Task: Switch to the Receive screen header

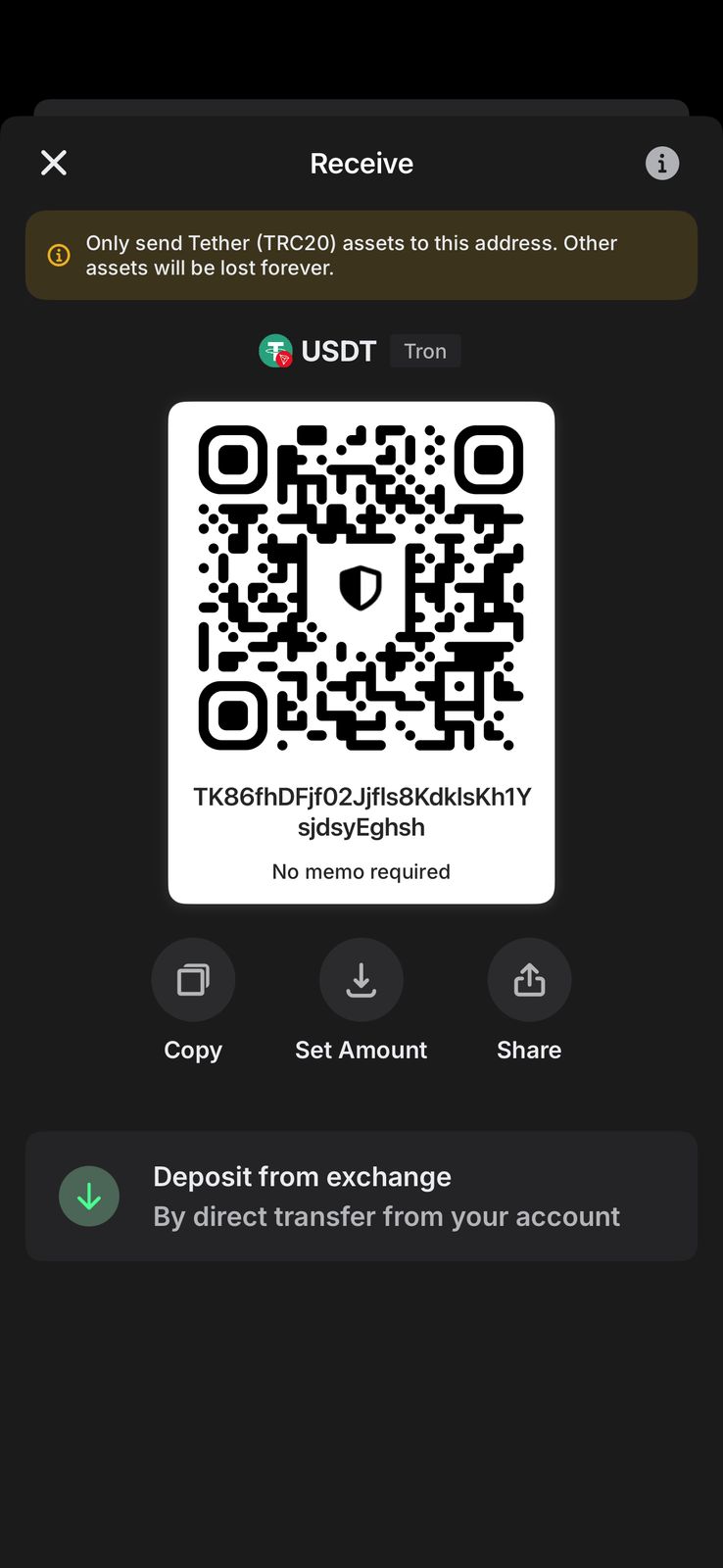Action: click(x=361, y=163)
